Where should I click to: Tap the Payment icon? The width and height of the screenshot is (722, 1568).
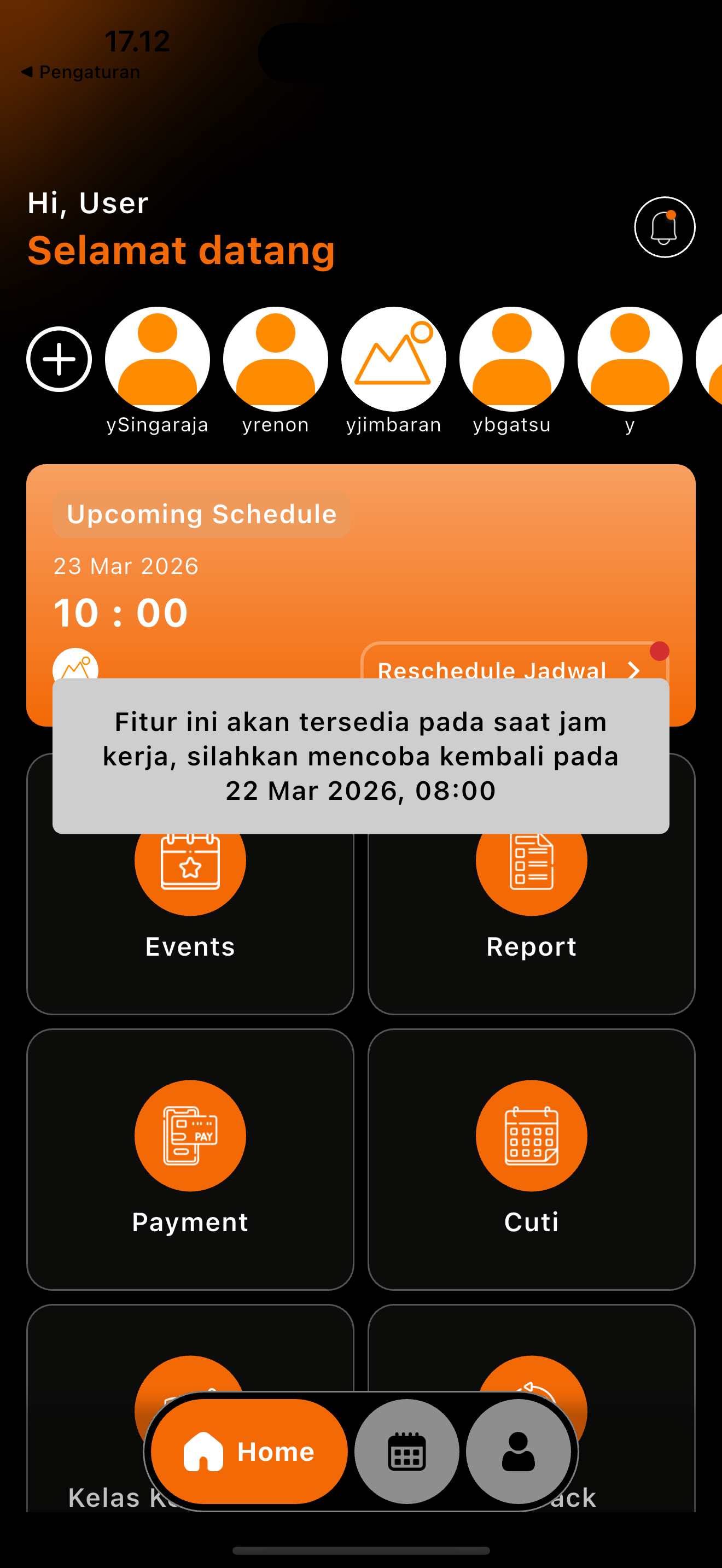pyautogui.click(x=190, y=1136)
